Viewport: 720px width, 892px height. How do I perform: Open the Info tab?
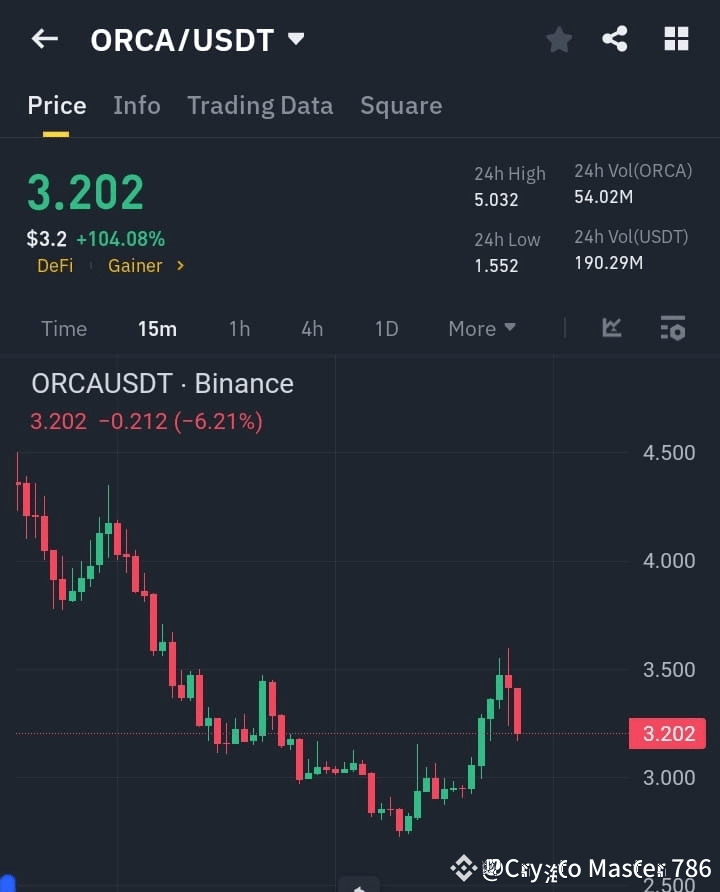[136, 105]
